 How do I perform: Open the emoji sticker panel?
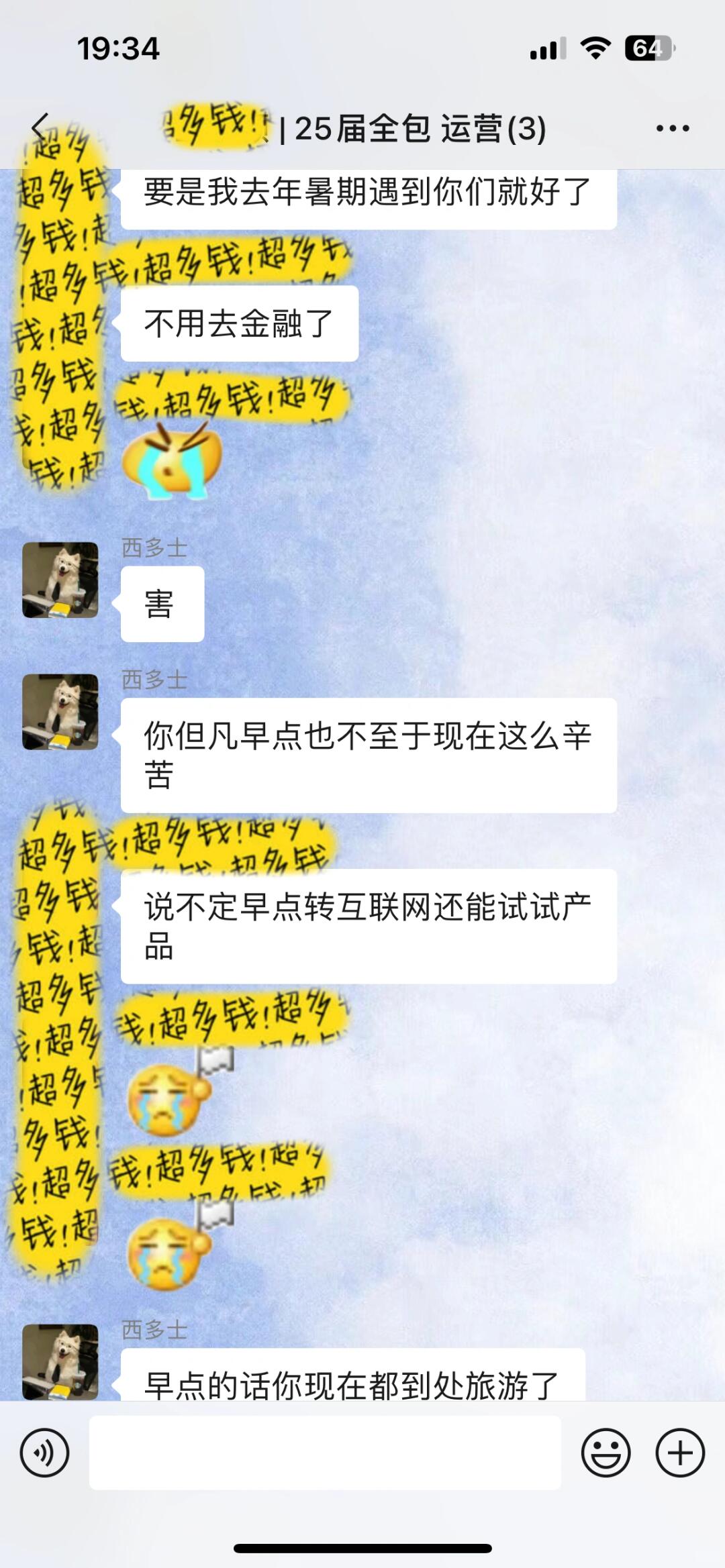click(606, 1453)
